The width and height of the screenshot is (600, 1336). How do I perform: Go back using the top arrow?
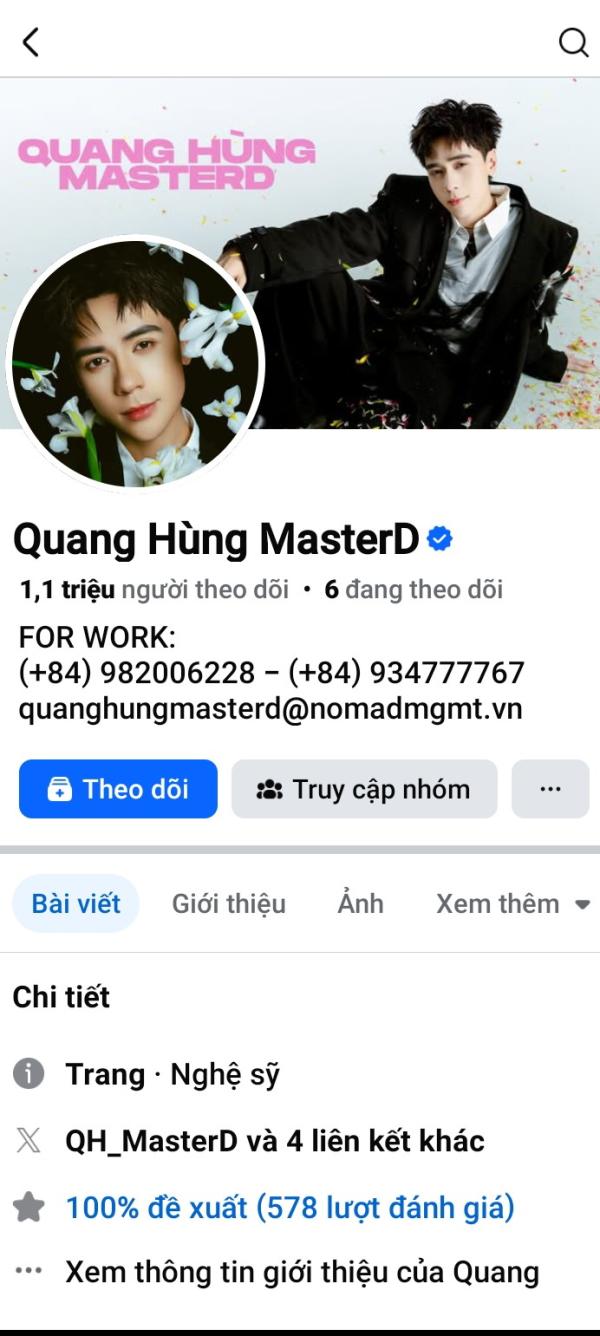point(31,42)
